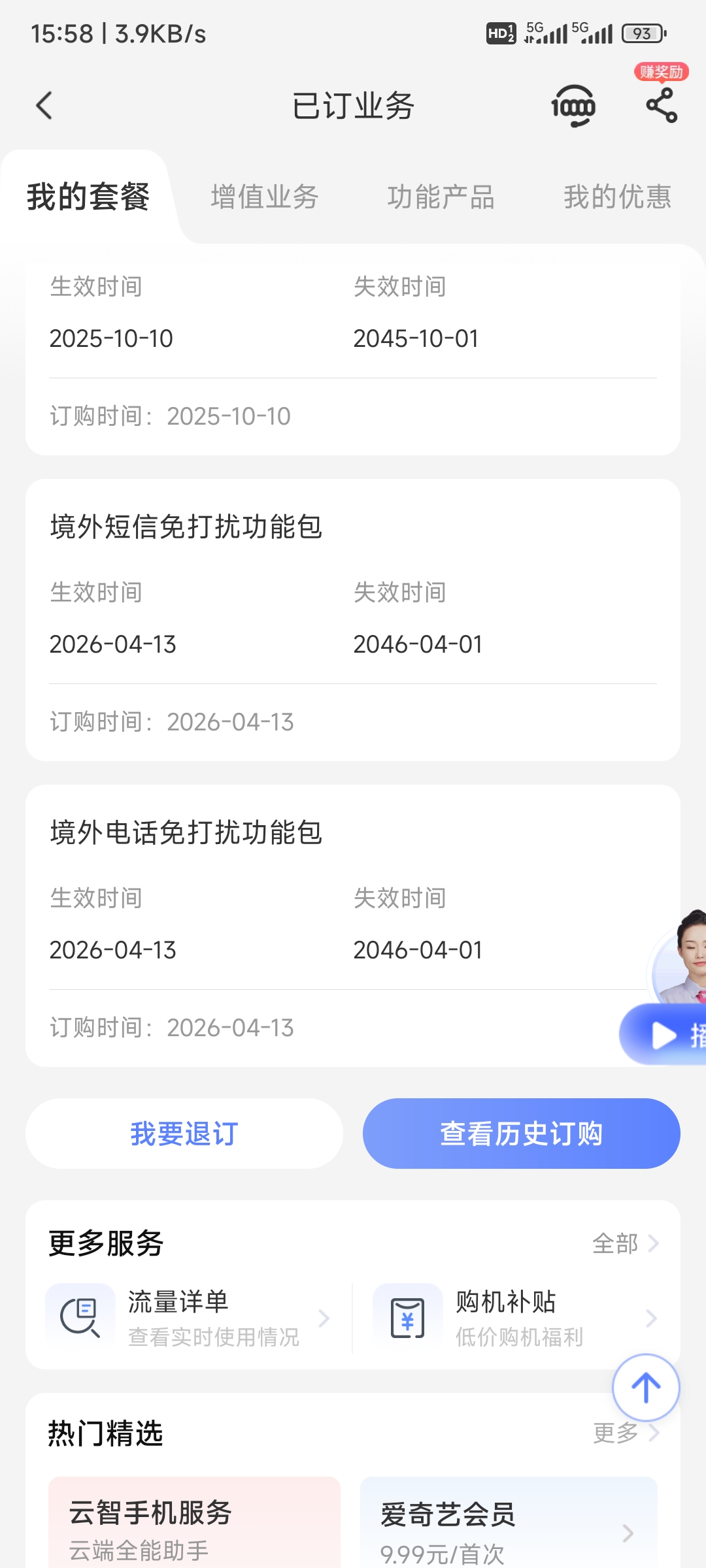Switch to 增值业务 tab

[265, 197]
